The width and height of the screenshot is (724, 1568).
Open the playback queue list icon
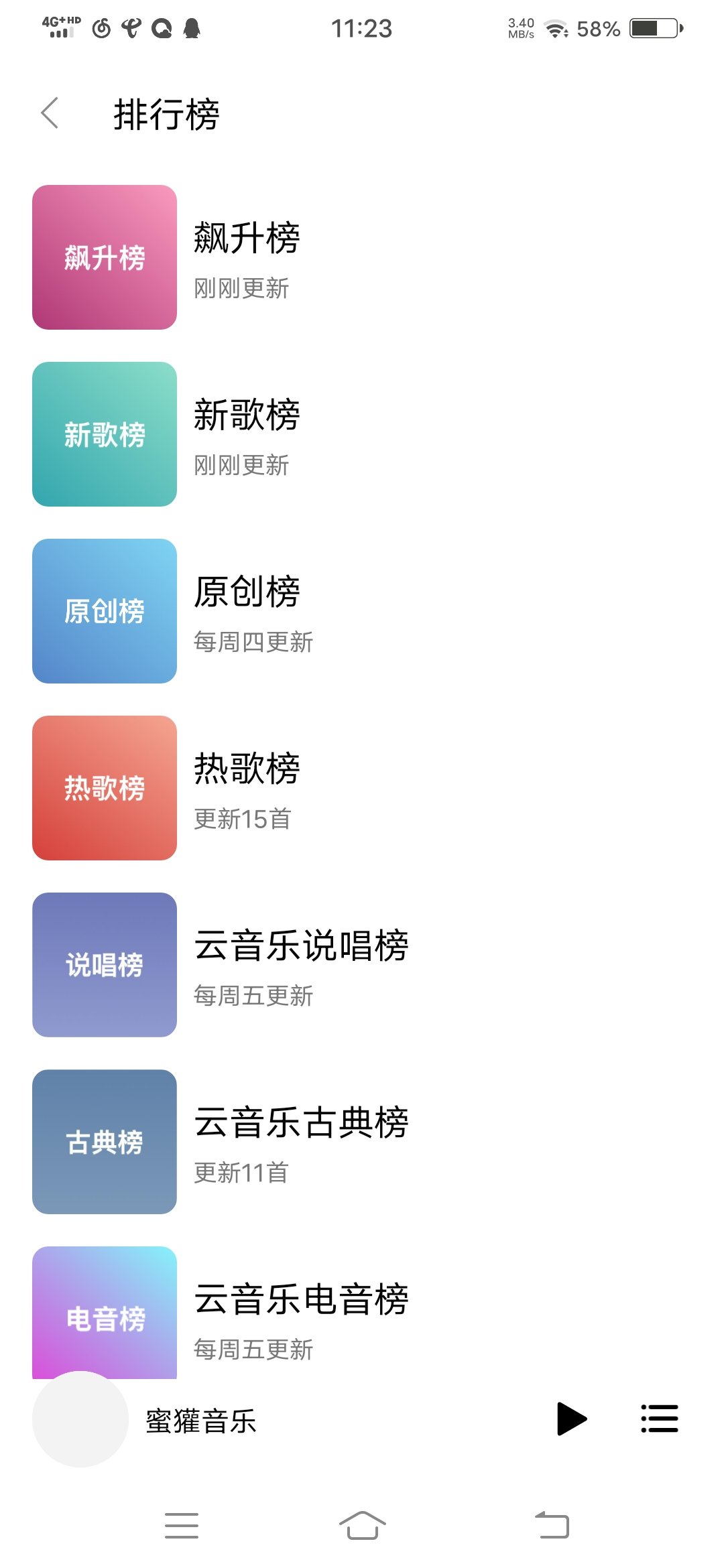point(660,1419)
